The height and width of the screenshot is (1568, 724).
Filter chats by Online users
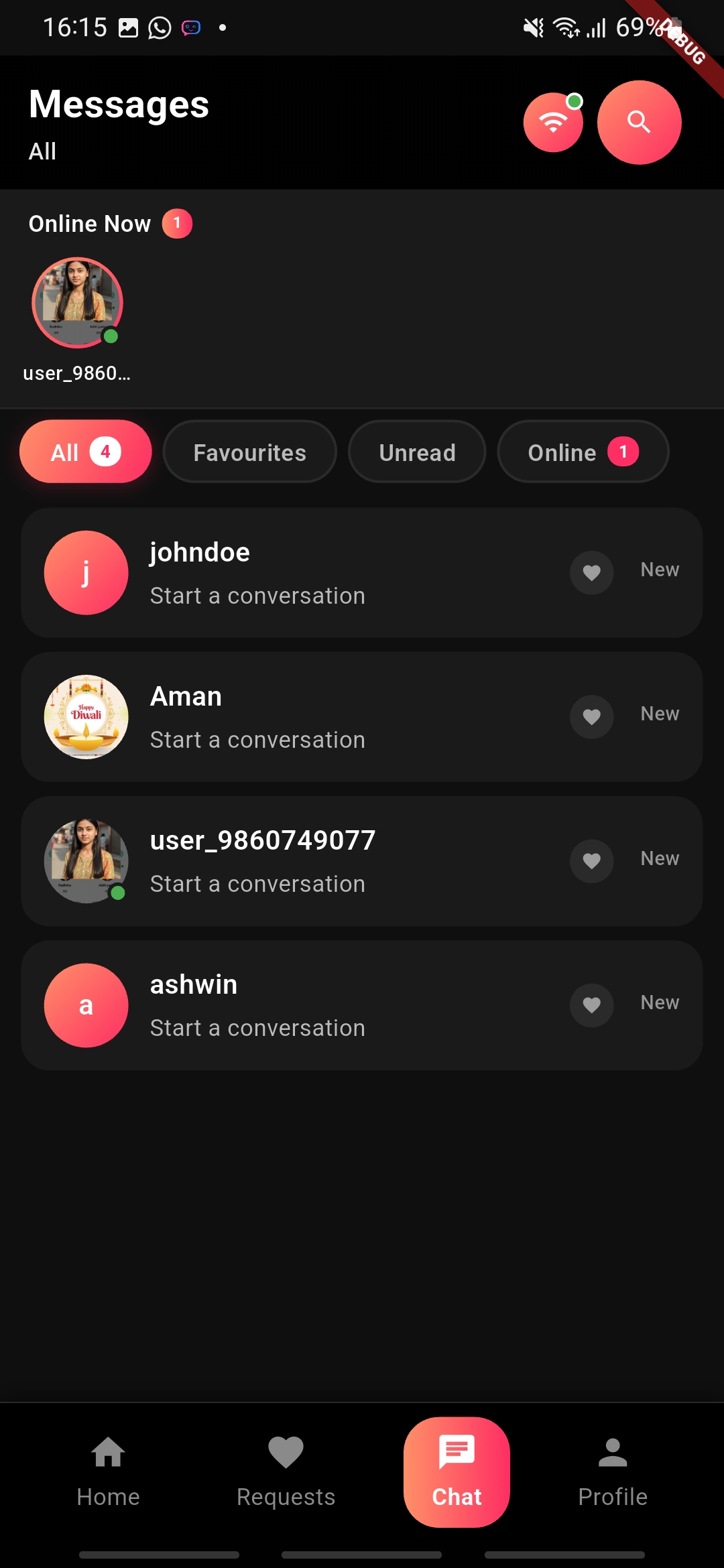point(583,452)
